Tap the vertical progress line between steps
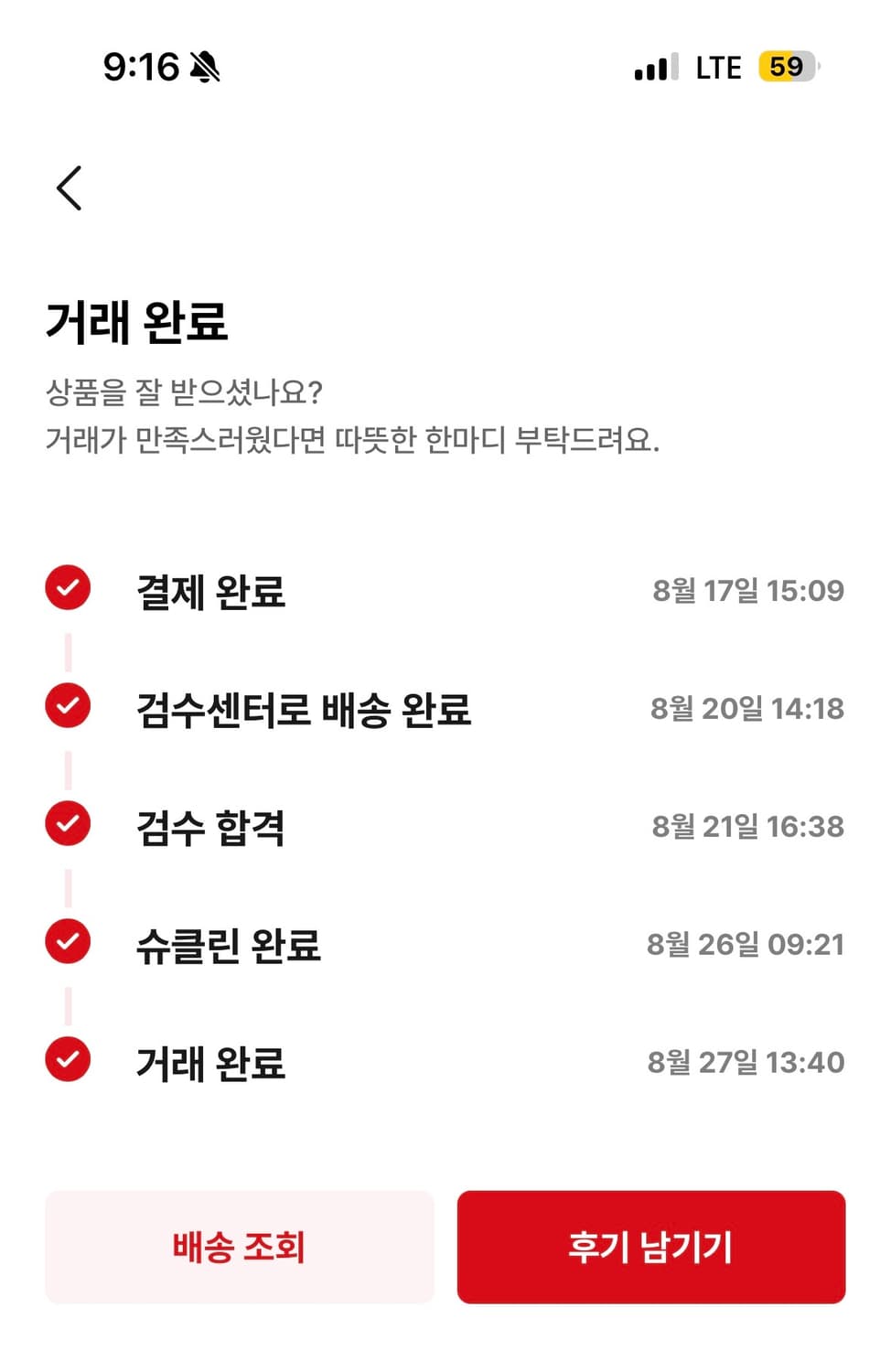 click(68, 648)
